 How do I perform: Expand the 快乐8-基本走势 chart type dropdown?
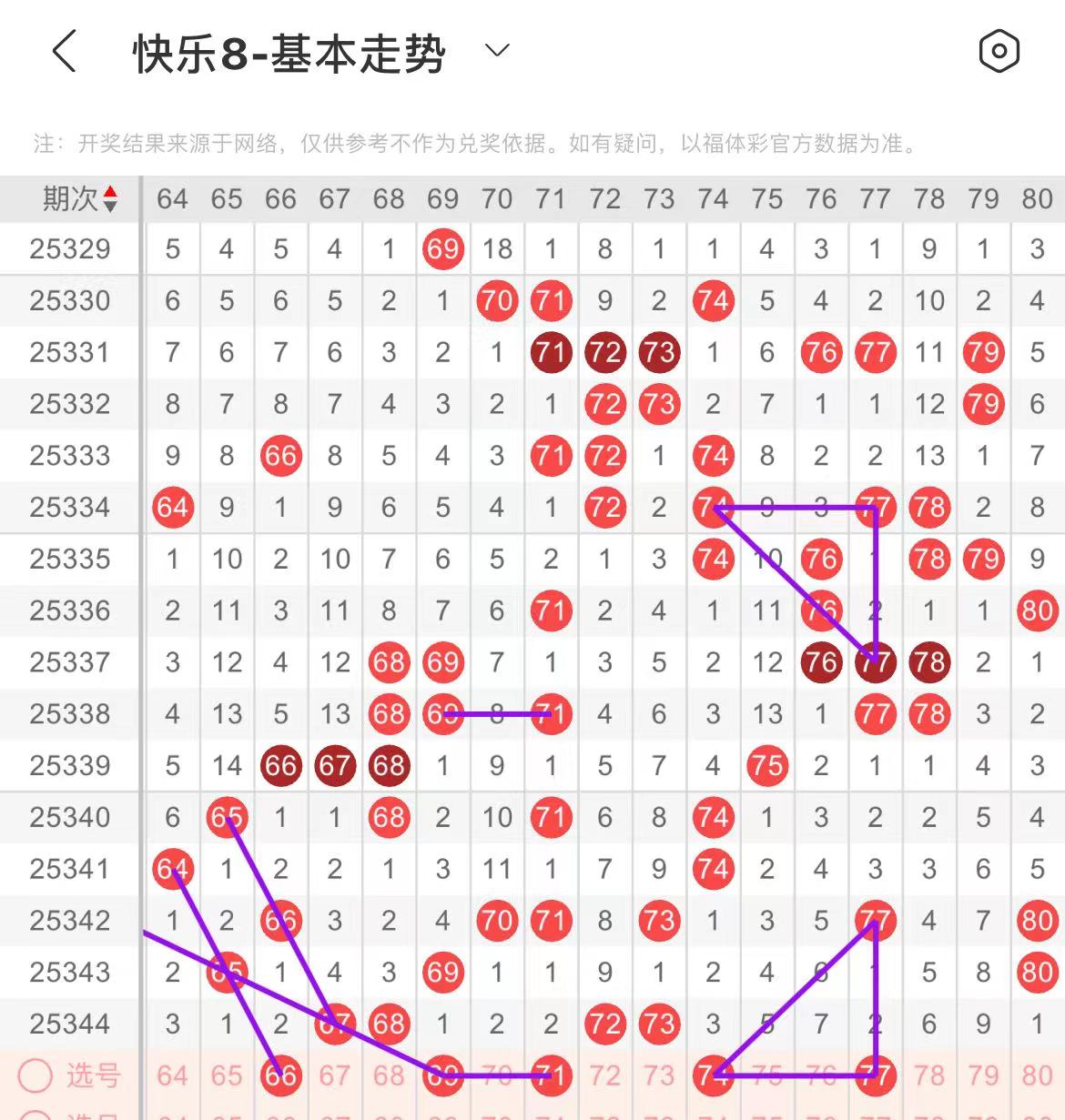click(x=497, y=51)
